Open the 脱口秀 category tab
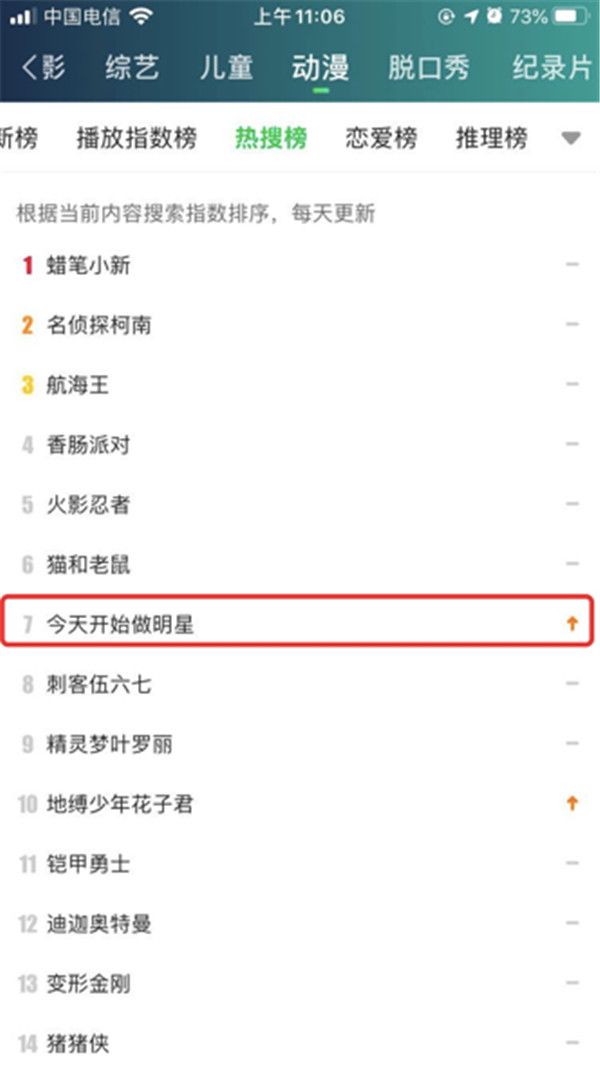The width and height of the screenshot is (600, 1066). pos(429,67)
